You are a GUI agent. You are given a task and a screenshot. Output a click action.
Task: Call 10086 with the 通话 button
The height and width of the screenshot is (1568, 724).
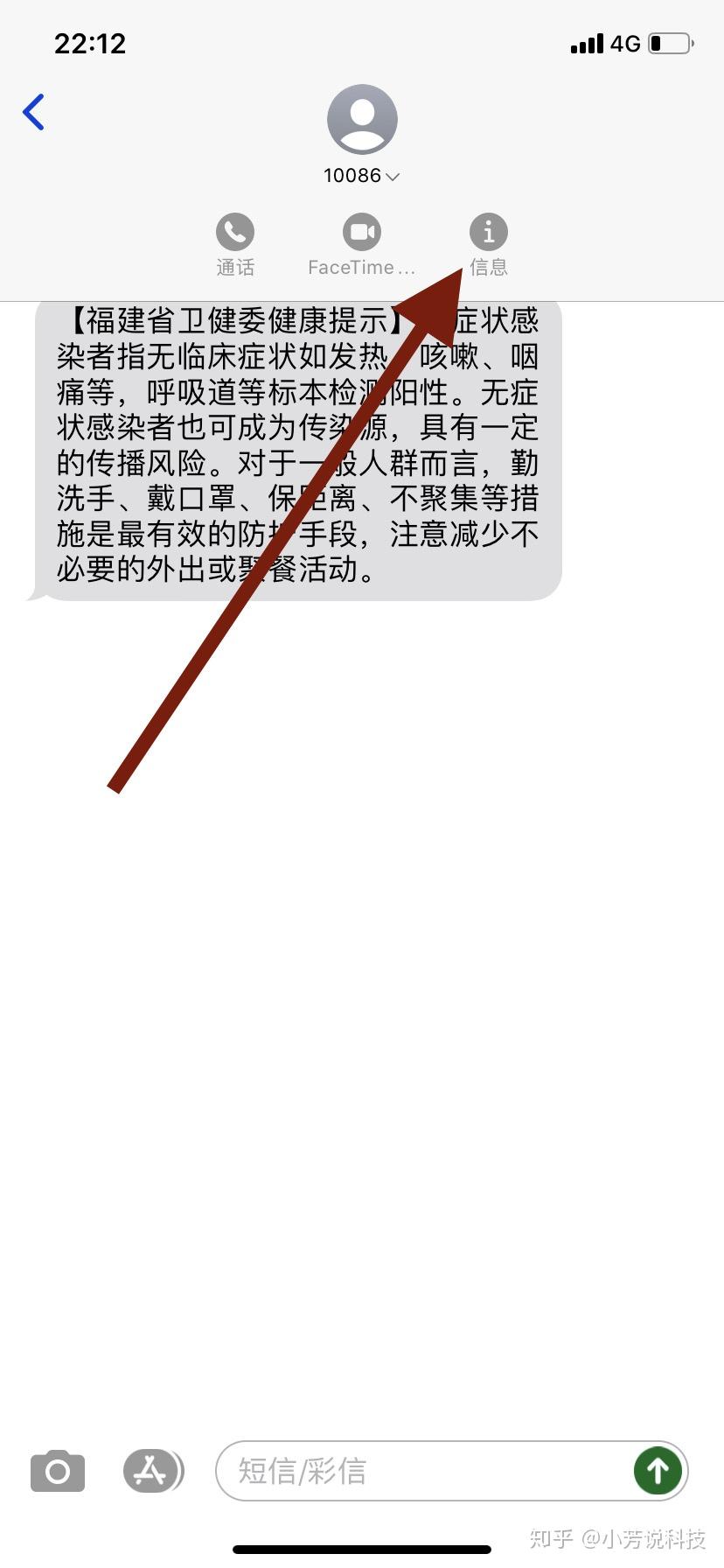235,246
